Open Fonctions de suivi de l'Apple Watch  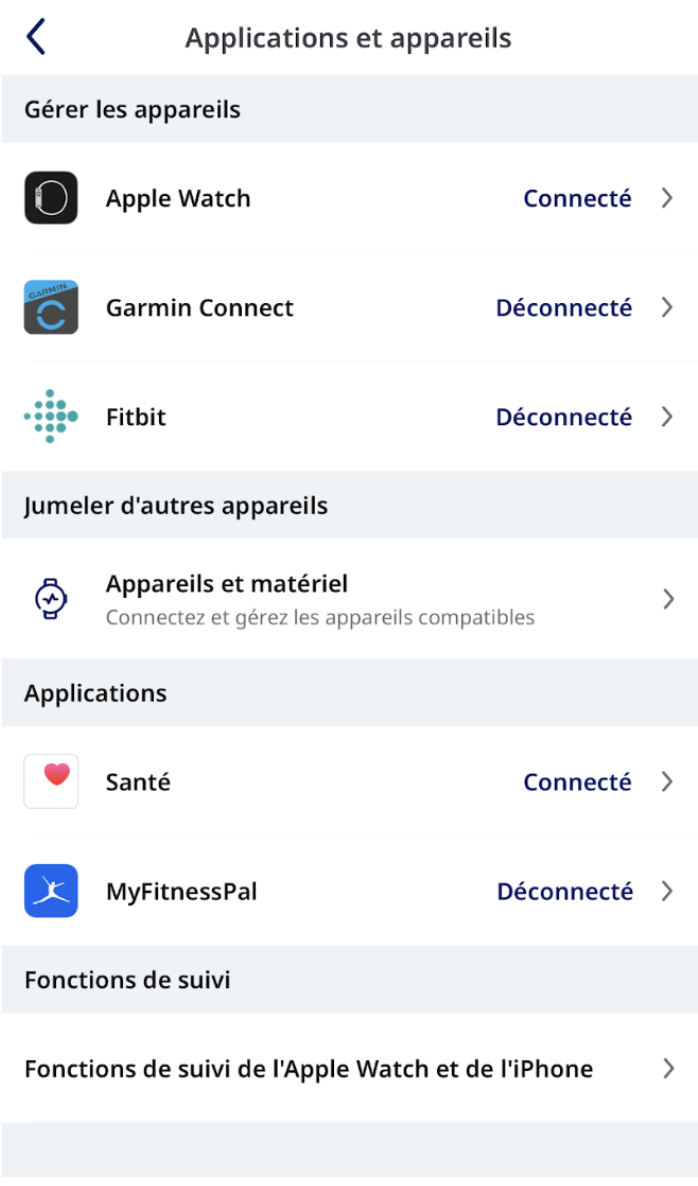(x=349, y=1068)
